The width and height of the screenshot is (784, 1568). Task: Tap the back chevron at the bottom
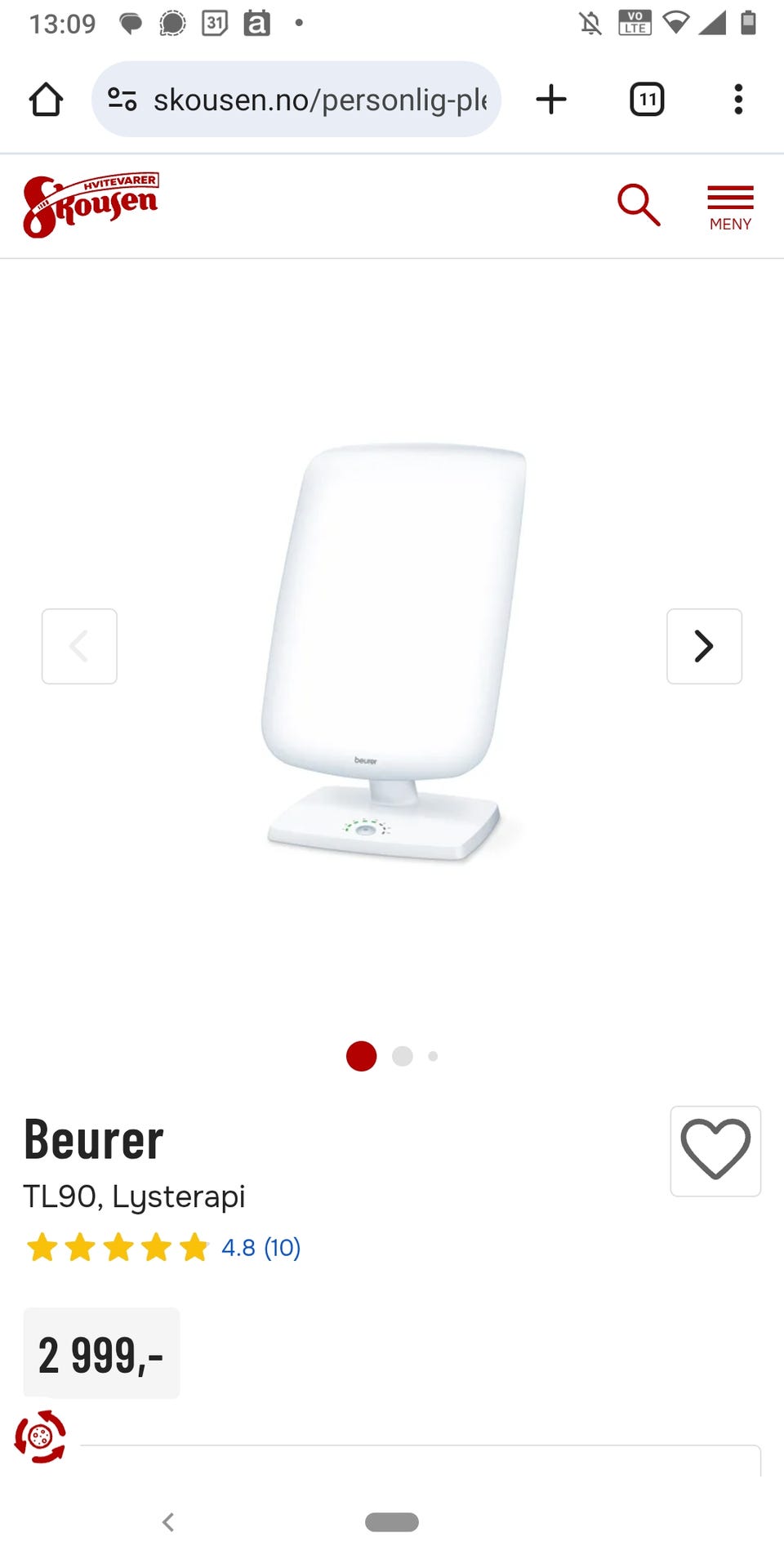pyautogui.click(x=168, y=1521)
